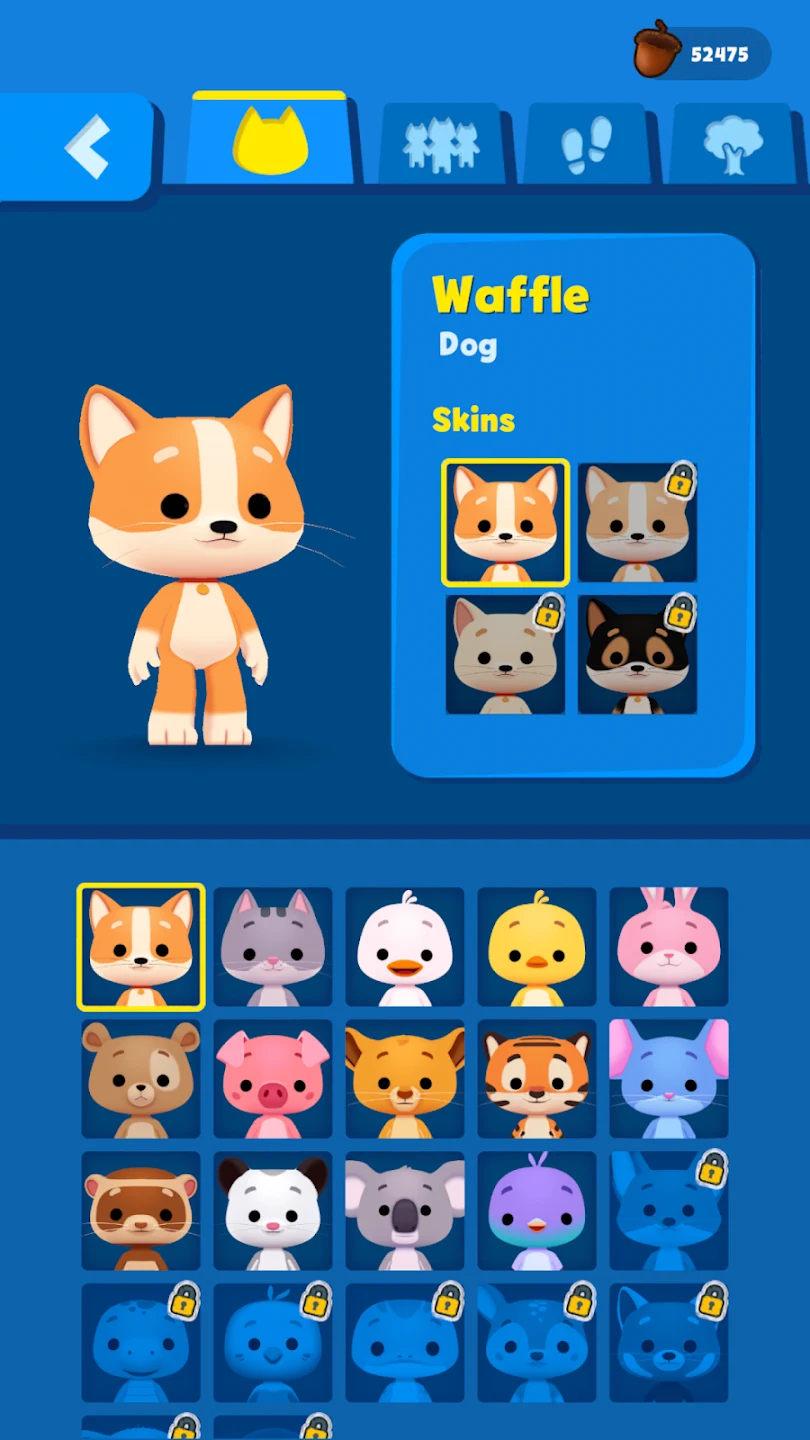Select the pink bunny character
This screenshot has width=810, height=1440.
tap(669, 947)
